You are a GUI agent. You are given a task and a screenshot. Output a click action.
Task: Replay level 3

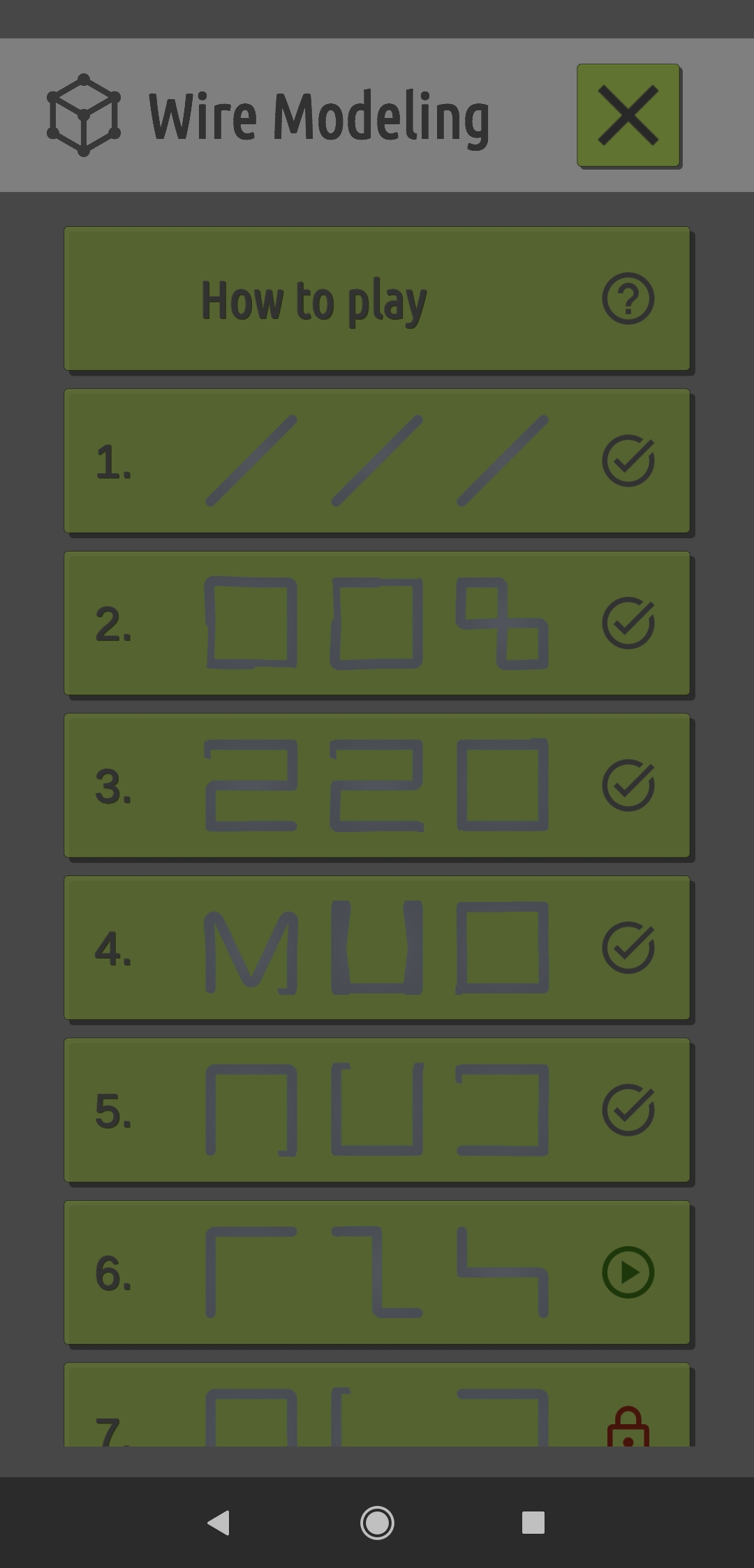(377, 785)
